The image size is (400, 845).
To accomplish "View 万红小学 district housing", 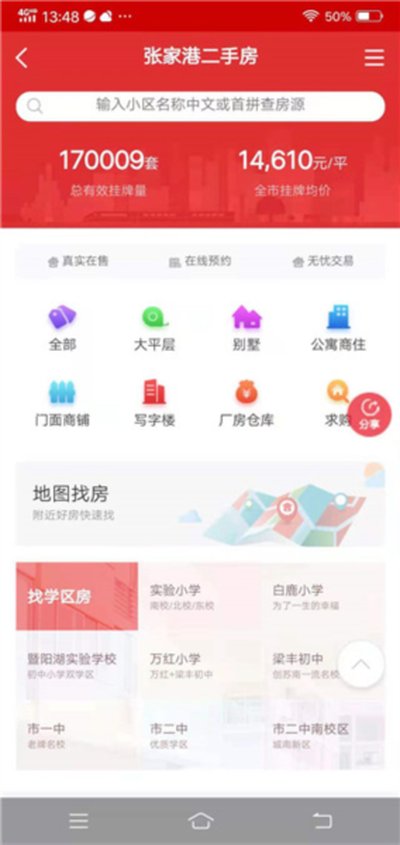I will 199,666.
